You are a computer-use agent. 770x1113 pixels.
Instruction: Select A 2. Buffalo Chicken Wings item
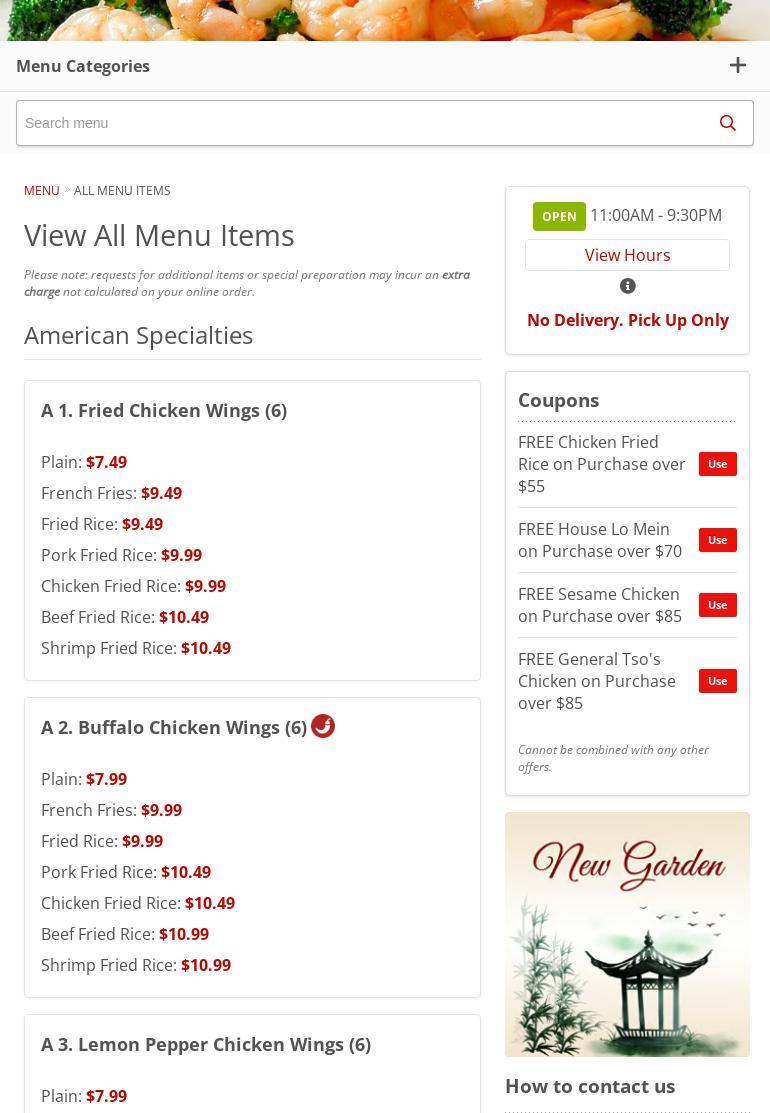coord(174,727)
